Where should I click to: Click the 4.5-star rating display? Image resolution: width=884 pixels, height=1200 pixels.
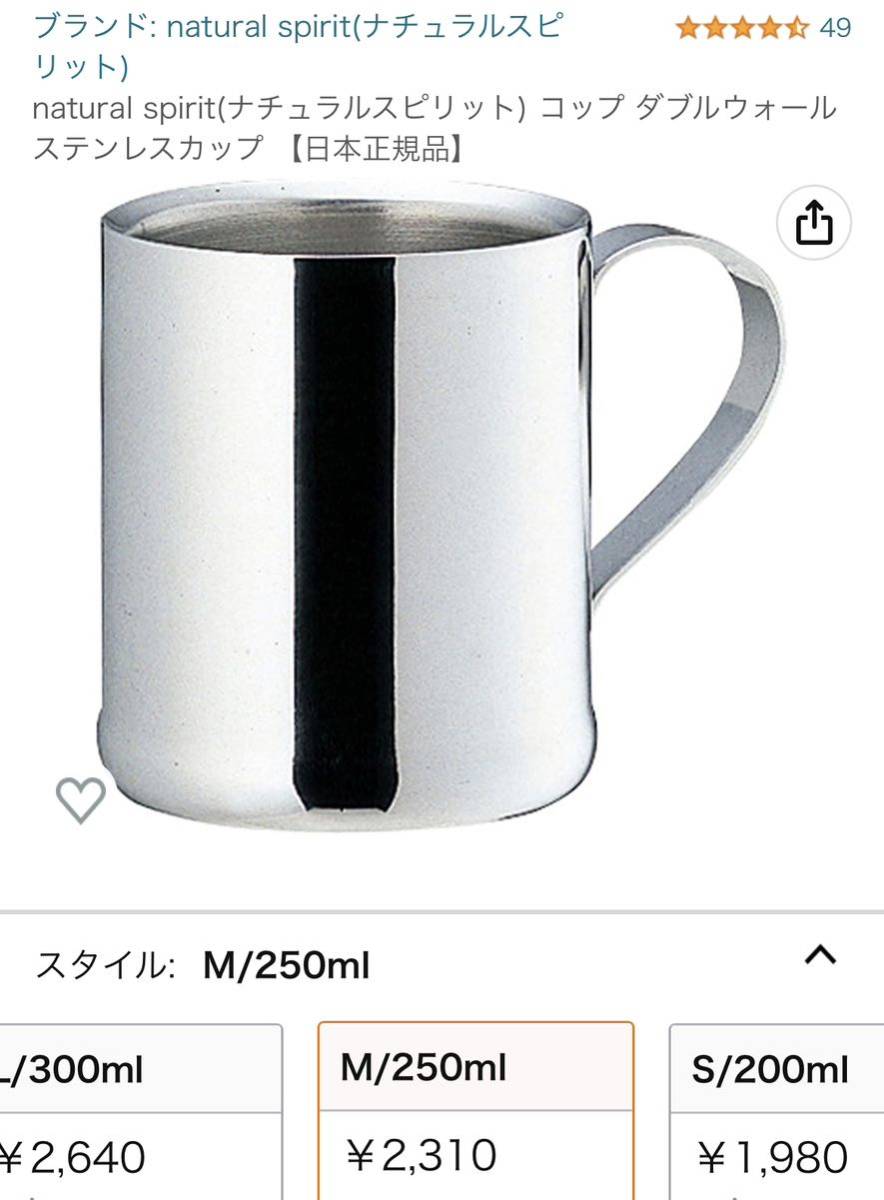pos(742,27)
